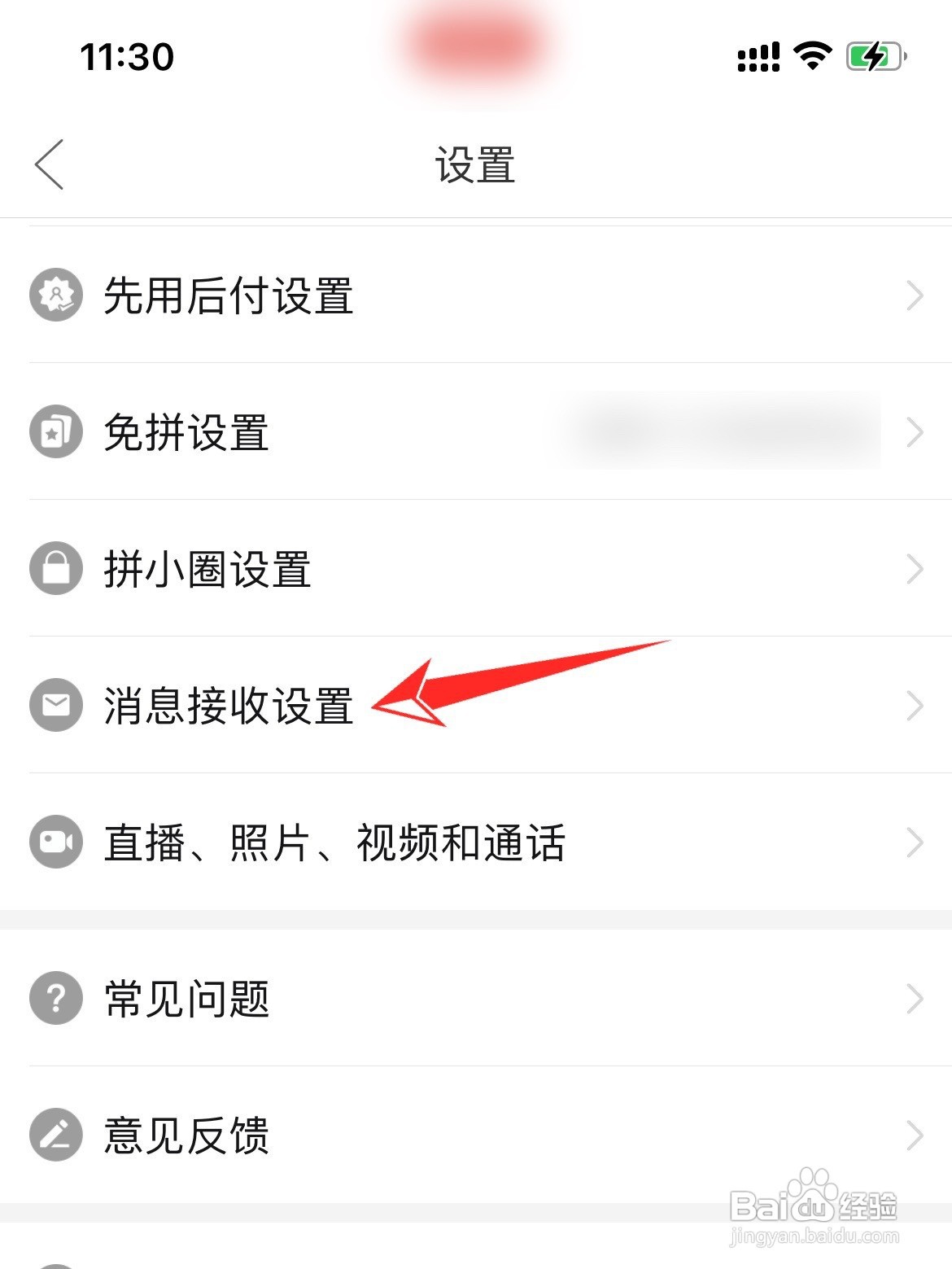Select the envelope icon beside 消息接收设置
Viewport: 952px width, 1269px height.
[55, 707]
